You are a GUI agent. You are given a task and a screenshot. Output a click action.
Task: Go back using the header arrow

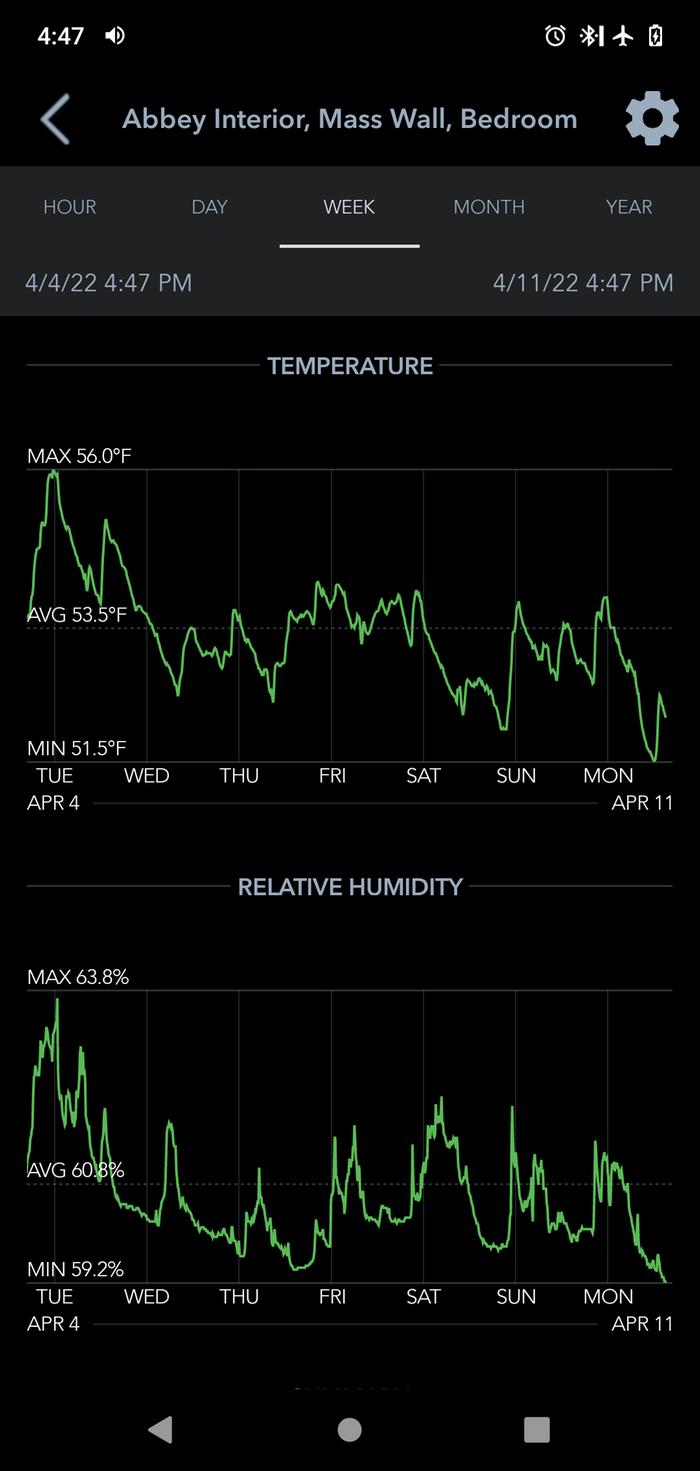point(55,119)
